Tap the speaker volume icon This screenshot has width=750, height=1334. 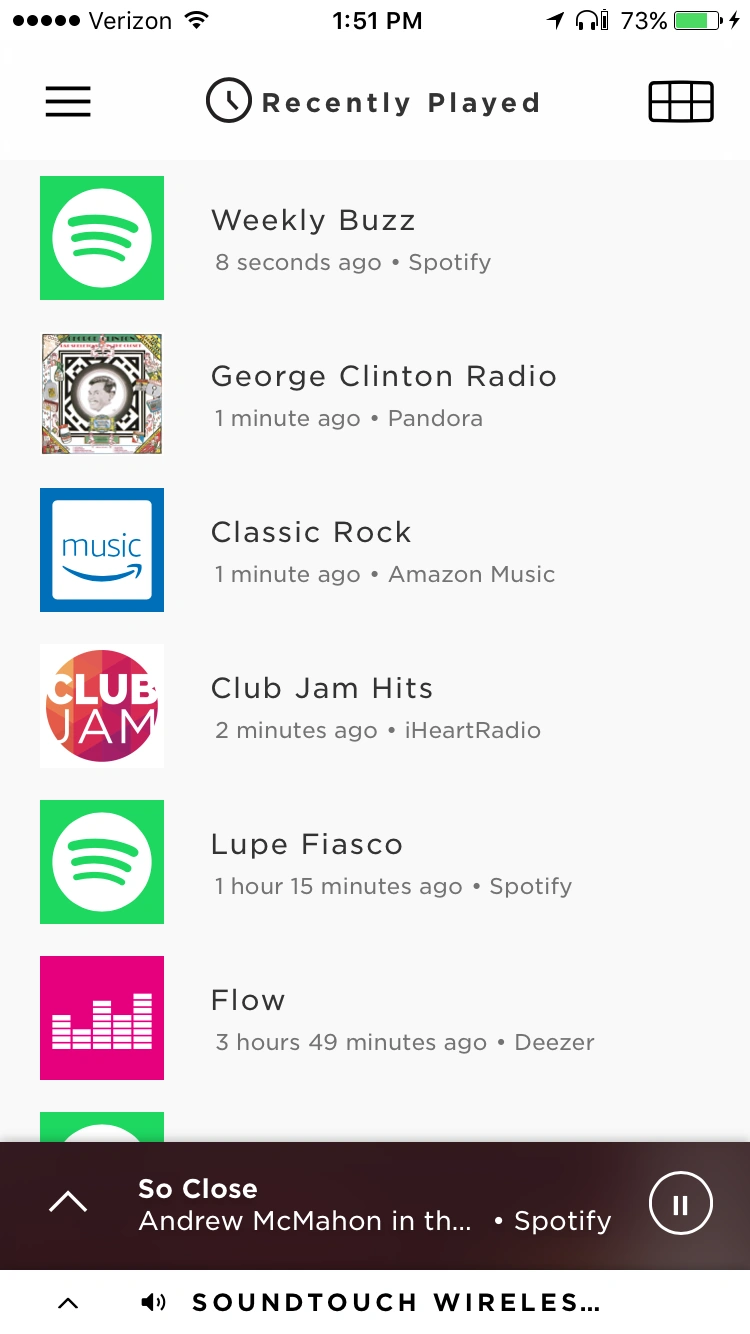click(153, 1302)
